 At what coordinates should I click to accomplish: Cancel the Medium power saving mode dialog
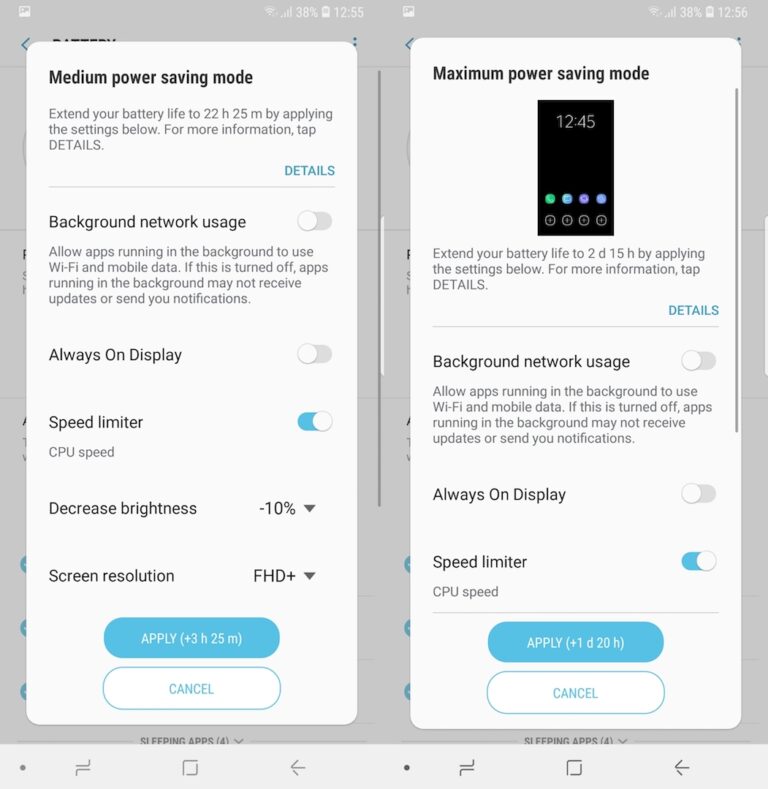pyautogui.click(x=191, y=689)
